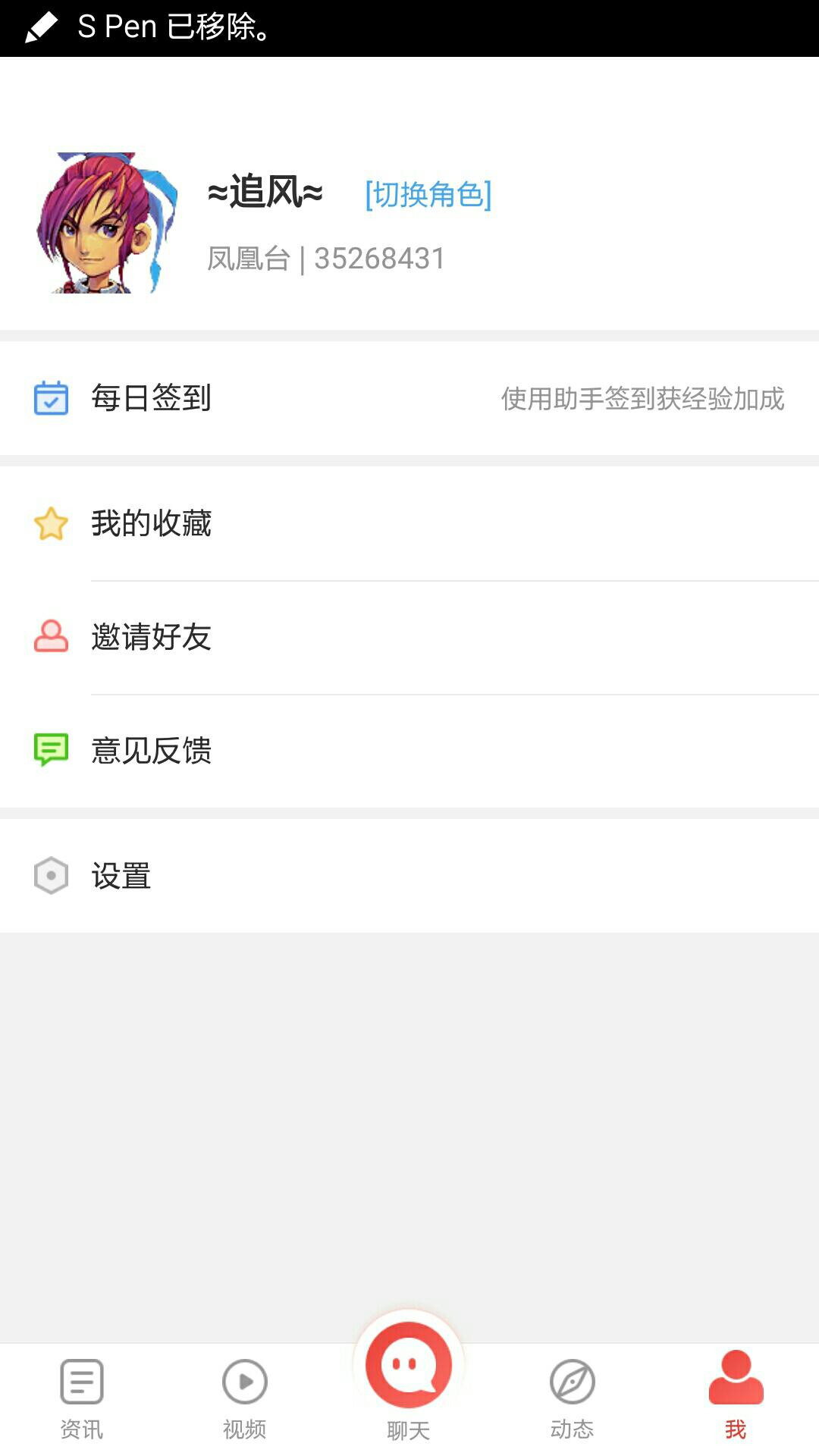Screen dimensions: 819x1456
Task: Open 意见反馈 feedback
Action: tap(409, 751)
